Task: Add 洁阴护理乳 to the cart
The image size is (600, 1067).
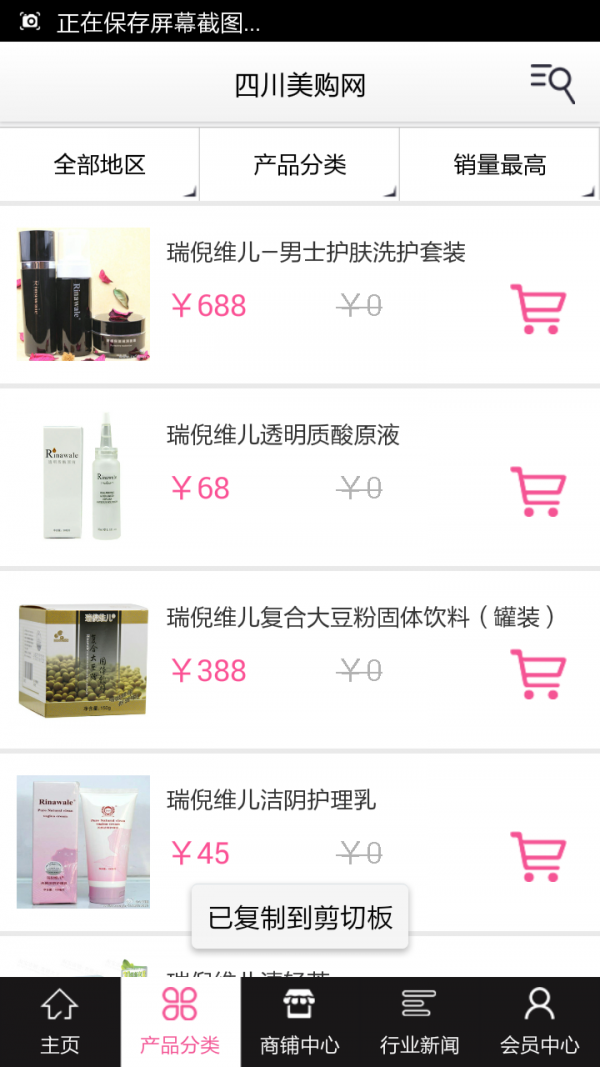Action: click(x=538, y=856)
